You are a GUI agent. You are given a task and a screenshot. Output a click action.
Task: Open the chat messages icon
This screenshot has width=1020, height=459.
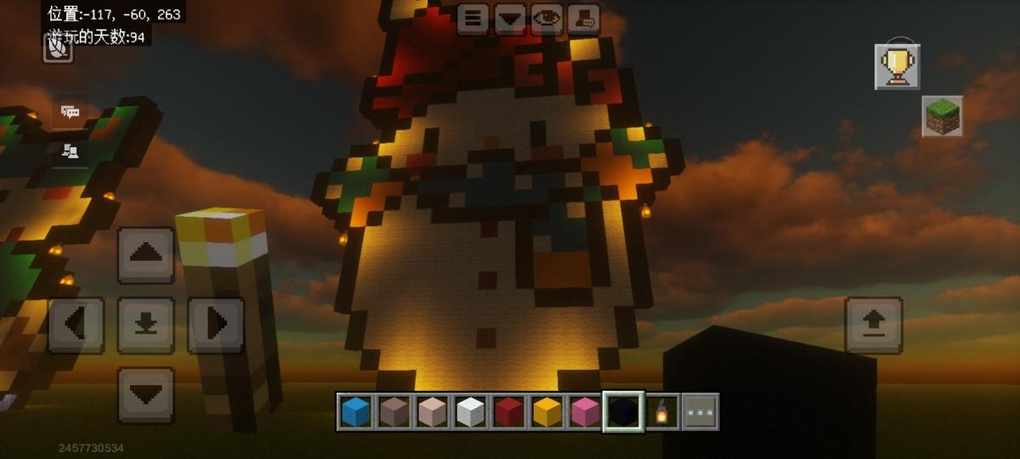pos(70,112)
